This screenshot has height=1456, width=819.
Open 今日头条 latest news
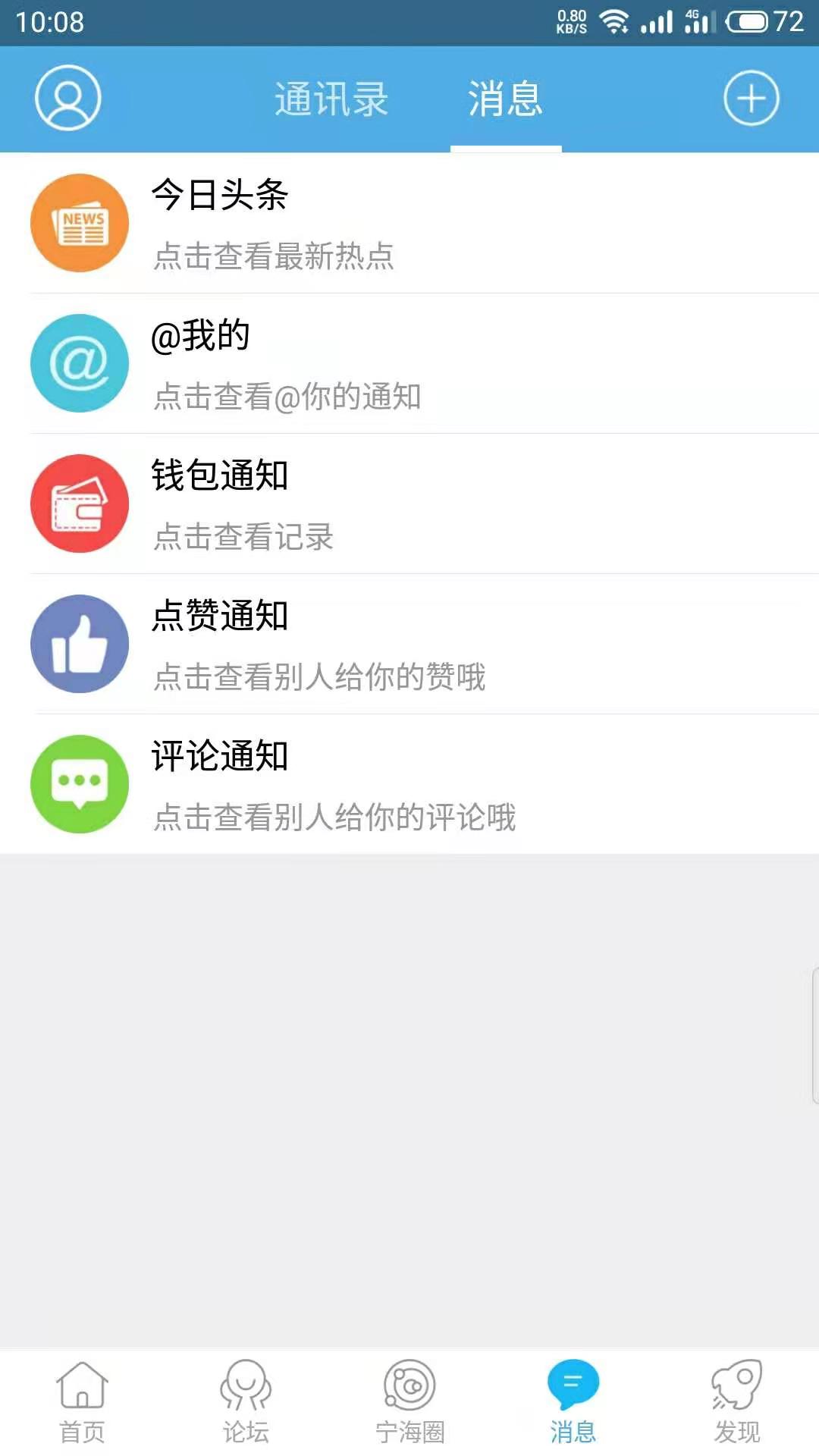tap(409, 223)
